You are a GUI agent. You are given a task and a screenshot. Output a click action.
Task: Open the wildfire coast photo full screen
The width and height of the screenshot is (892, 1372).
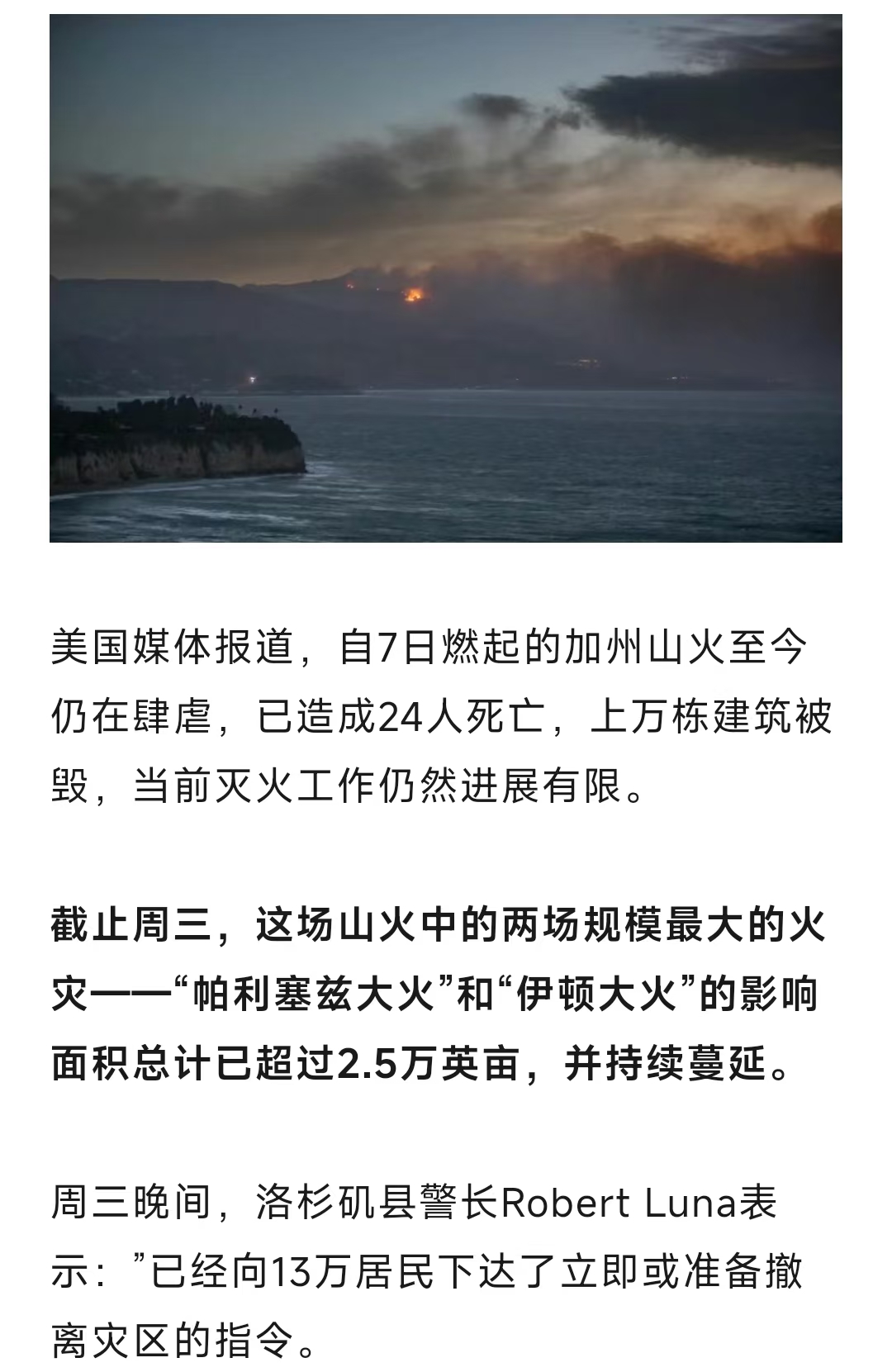pos(446,278)
